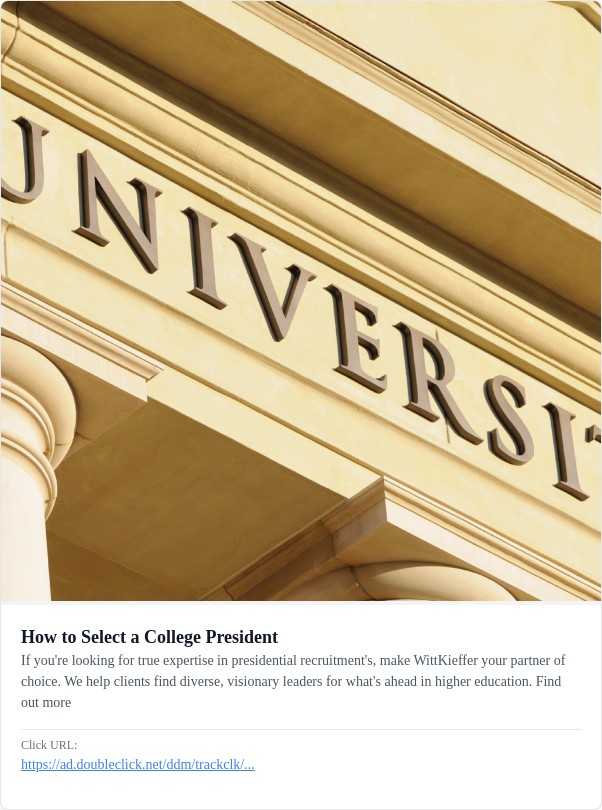Open the ad.doubleclick.net click URL link

138,765
